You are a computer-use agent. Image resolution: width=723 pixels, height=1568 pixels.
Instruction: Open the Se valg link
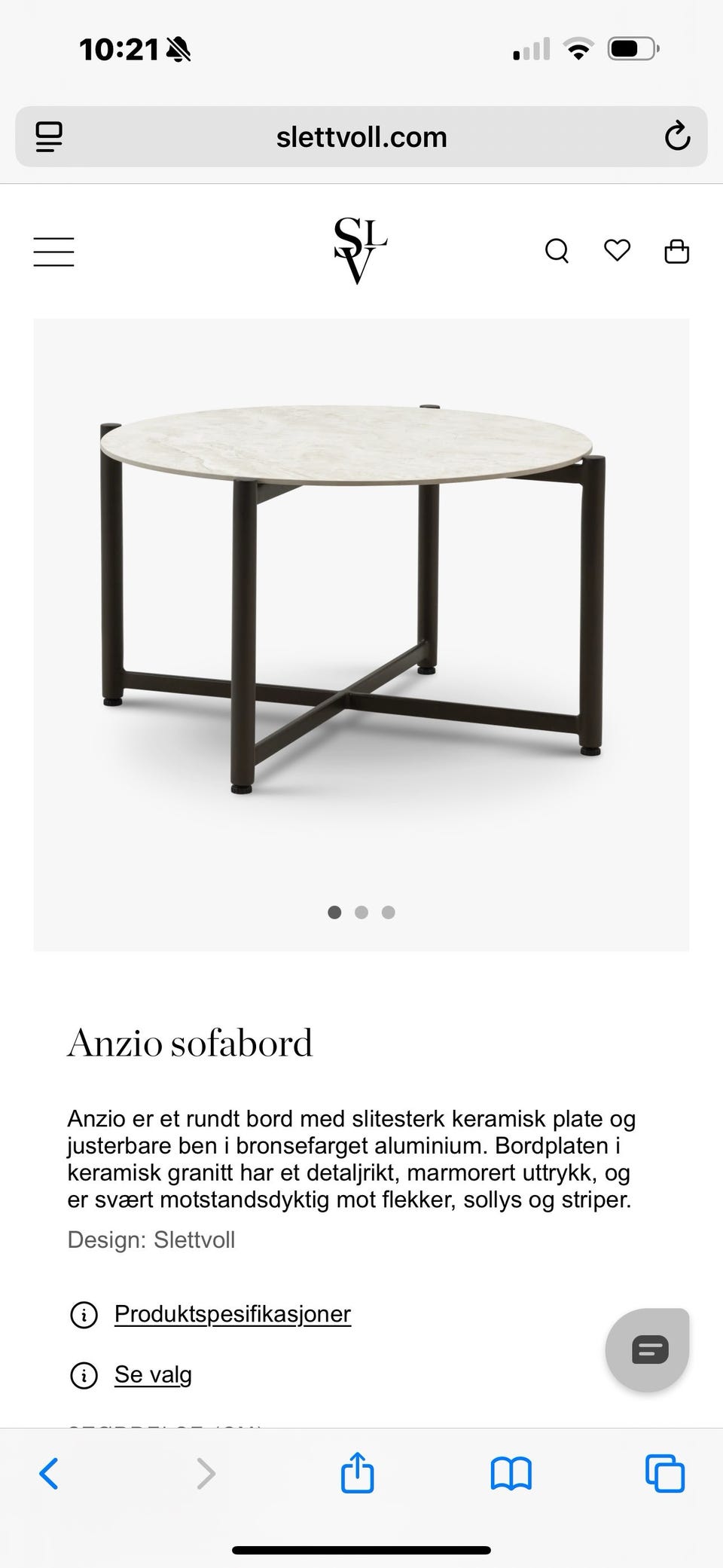[x=152, y=1374]
